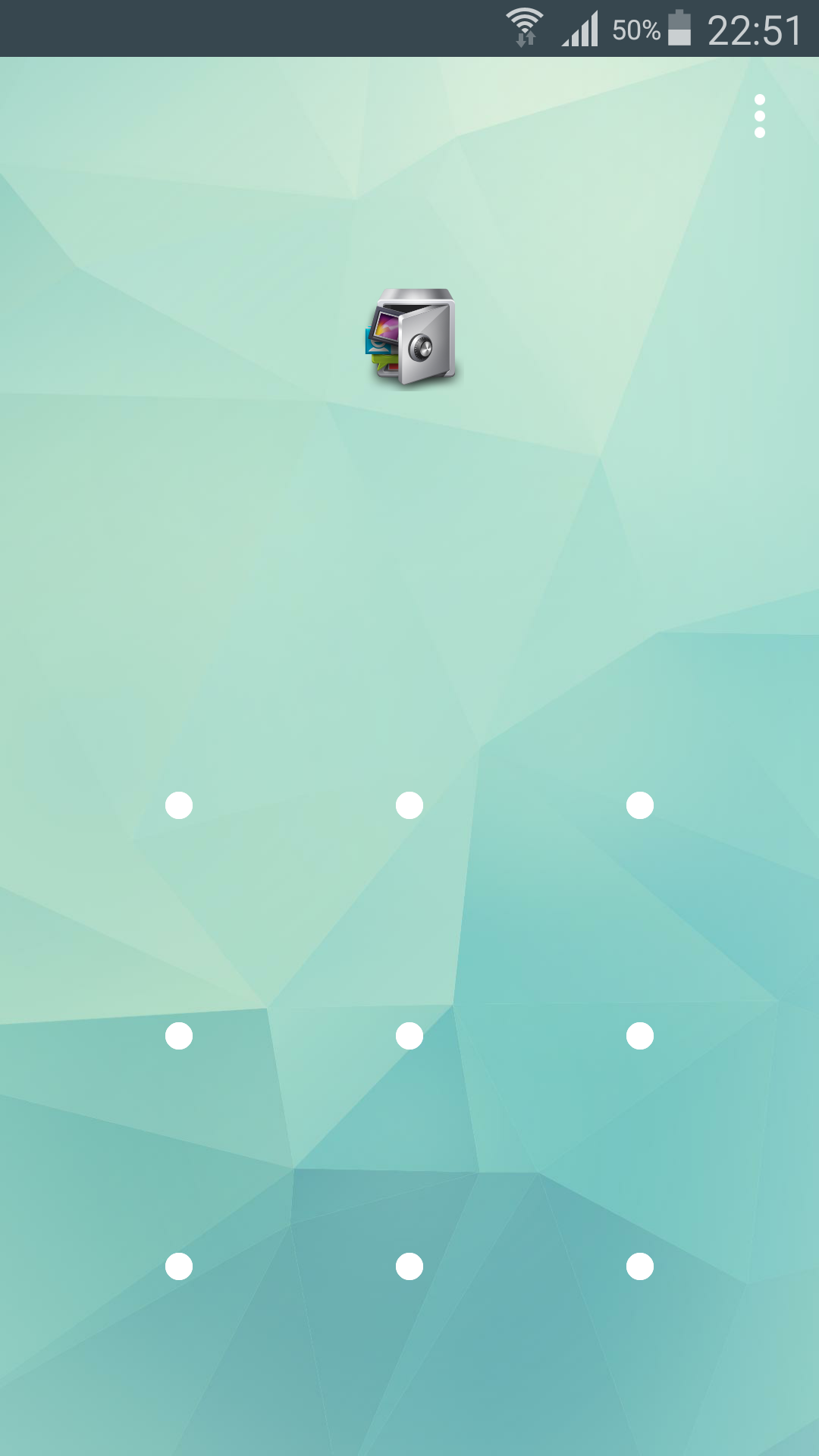The height and width of the screenshot is (1456, 819).
Task: Select the middle-right pattern dot
Action: coord(640,1036)
